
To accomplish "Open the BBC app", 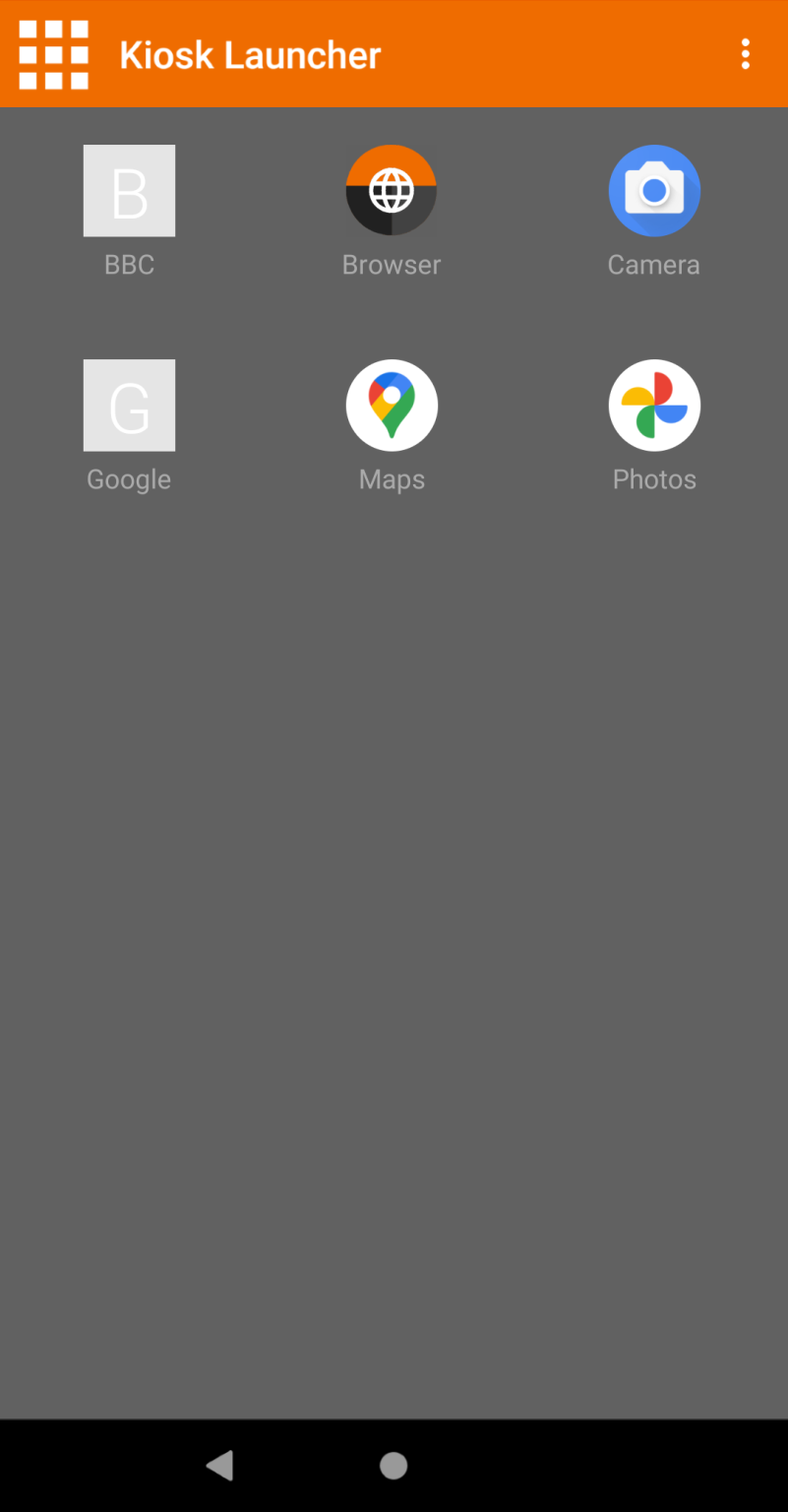I will [129, 190].
